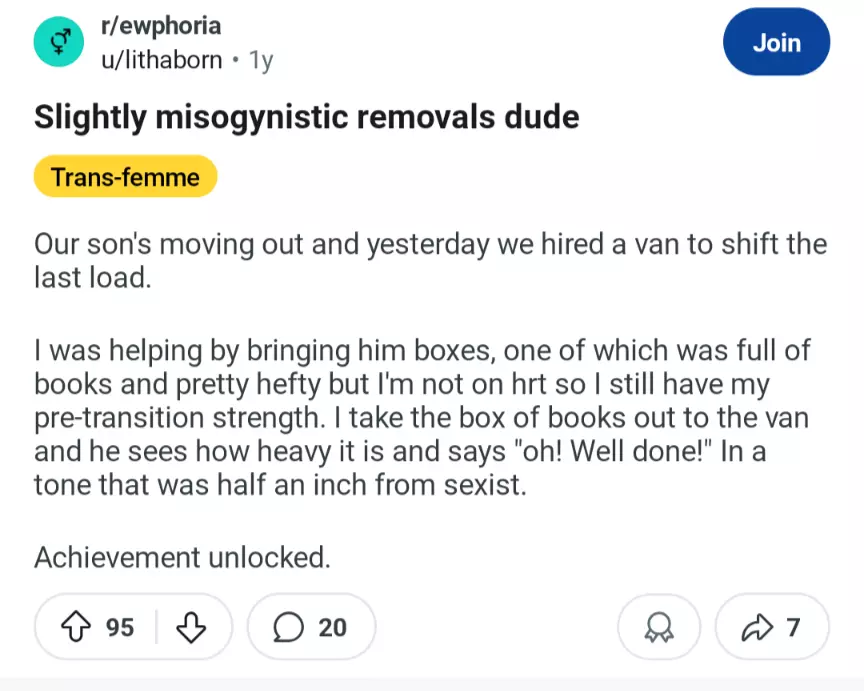Give an award to this post
Image resolution: width=864 pixels, height=691 pixels.
click(x=661, y=627)
